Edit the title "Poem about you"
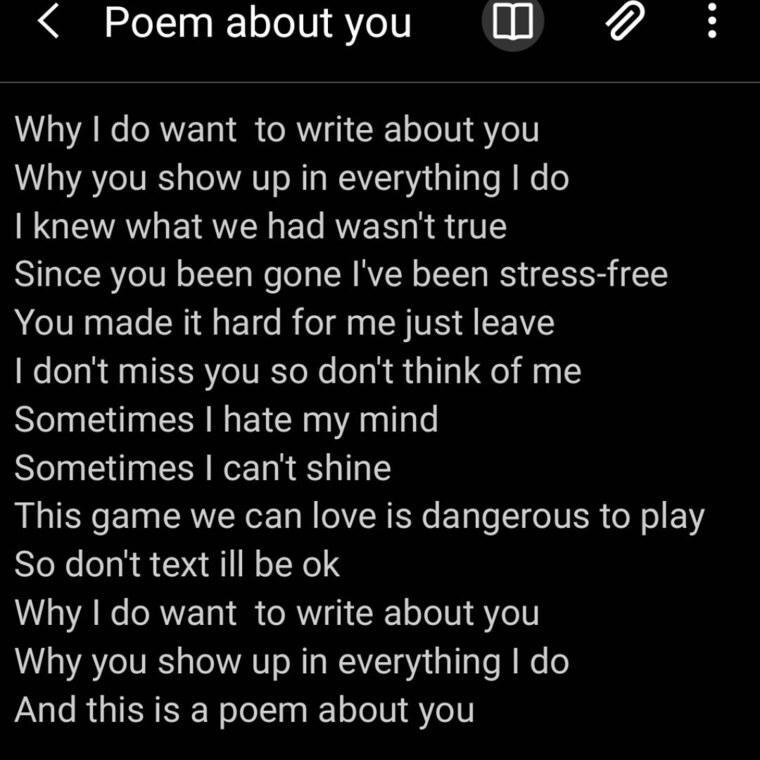The width and height of the screenshot is (760, 760). (257, 23)
